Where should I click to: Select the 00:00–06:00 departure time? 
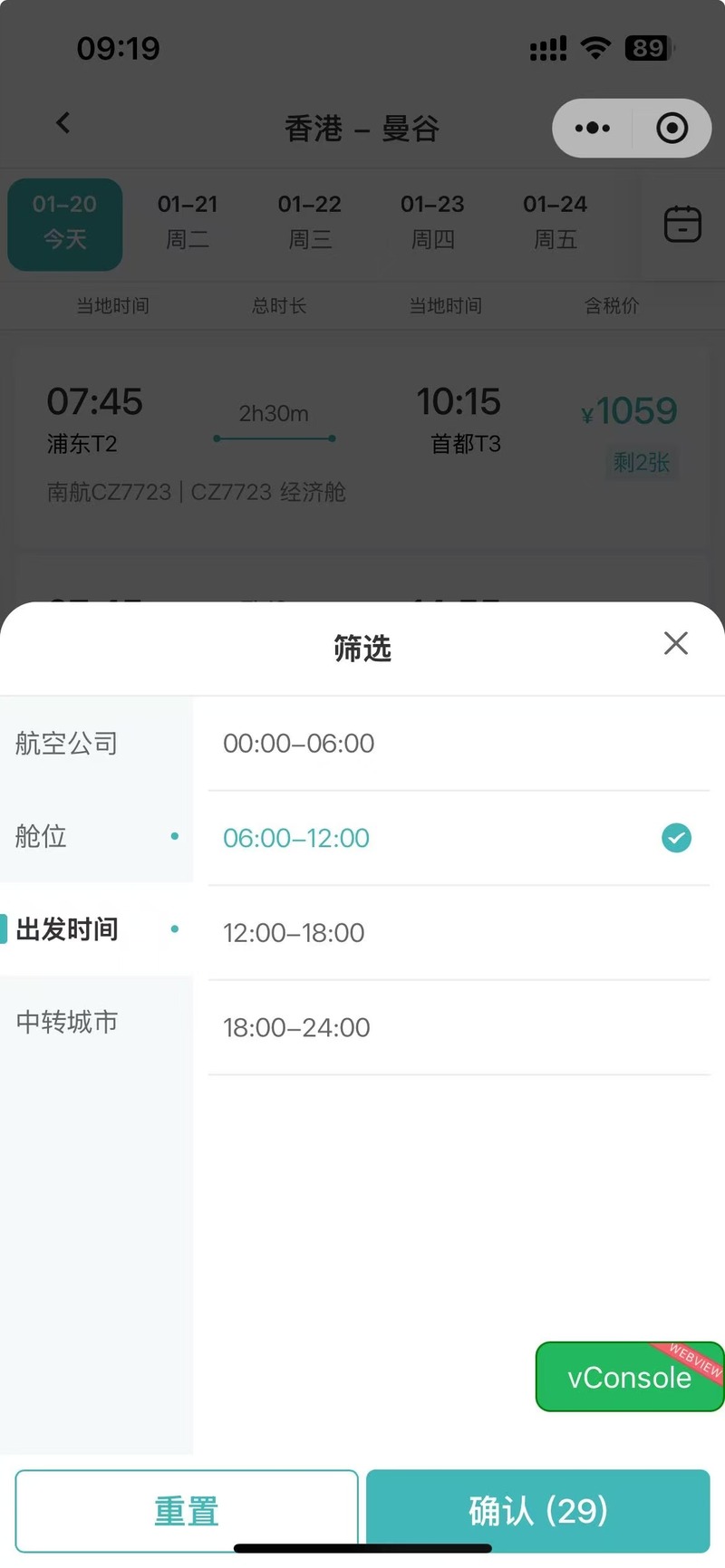pos(459,744)
